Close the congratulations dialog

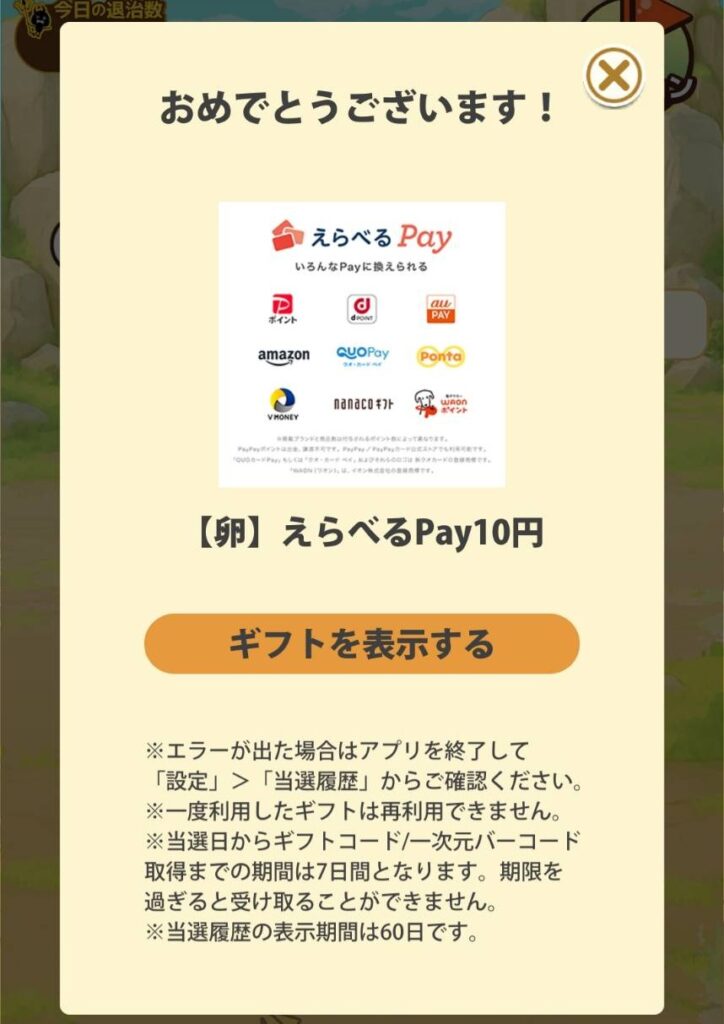click(x=614, y=76)
